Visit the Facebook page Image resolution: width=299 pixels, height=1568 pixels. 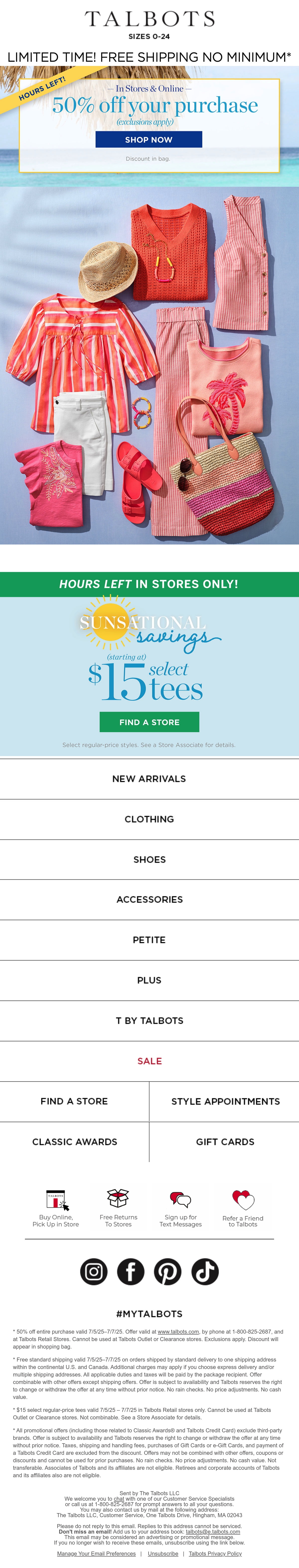(131, 1271)
